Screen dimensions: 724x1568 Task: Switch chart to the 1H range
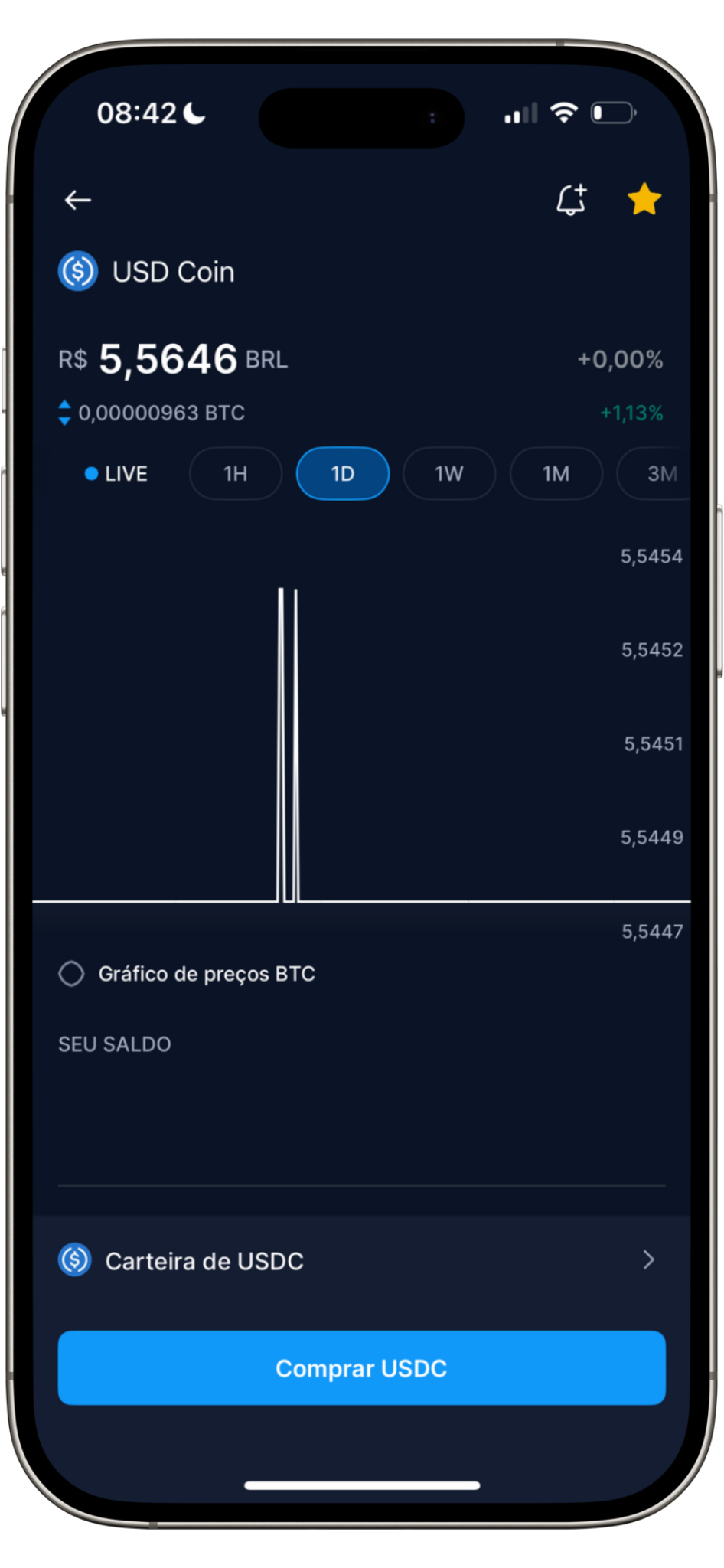click(x=236, y=474)
